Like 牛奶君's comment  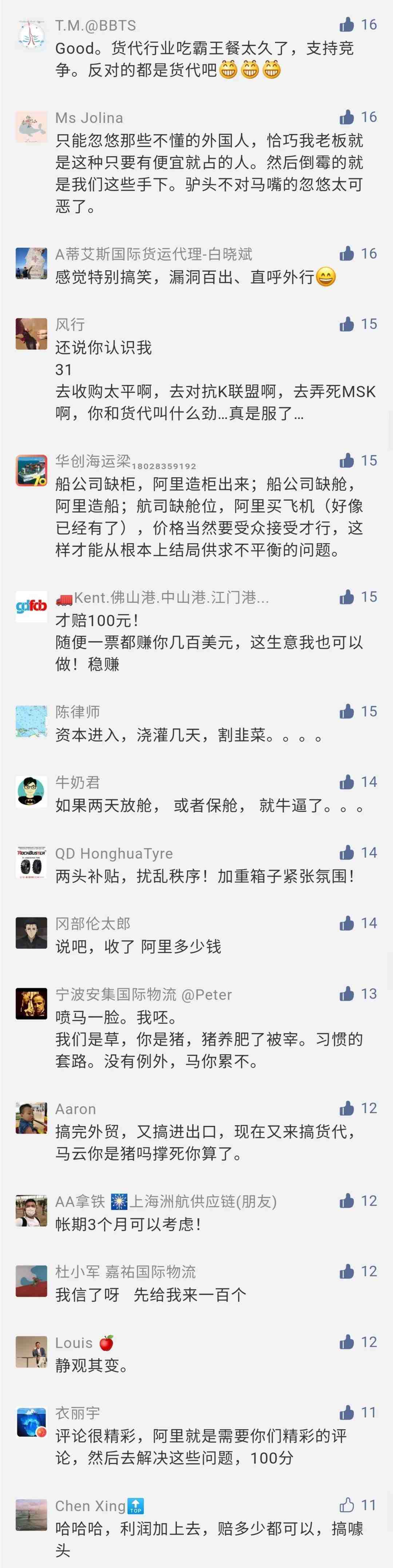[x=347, y=782]
